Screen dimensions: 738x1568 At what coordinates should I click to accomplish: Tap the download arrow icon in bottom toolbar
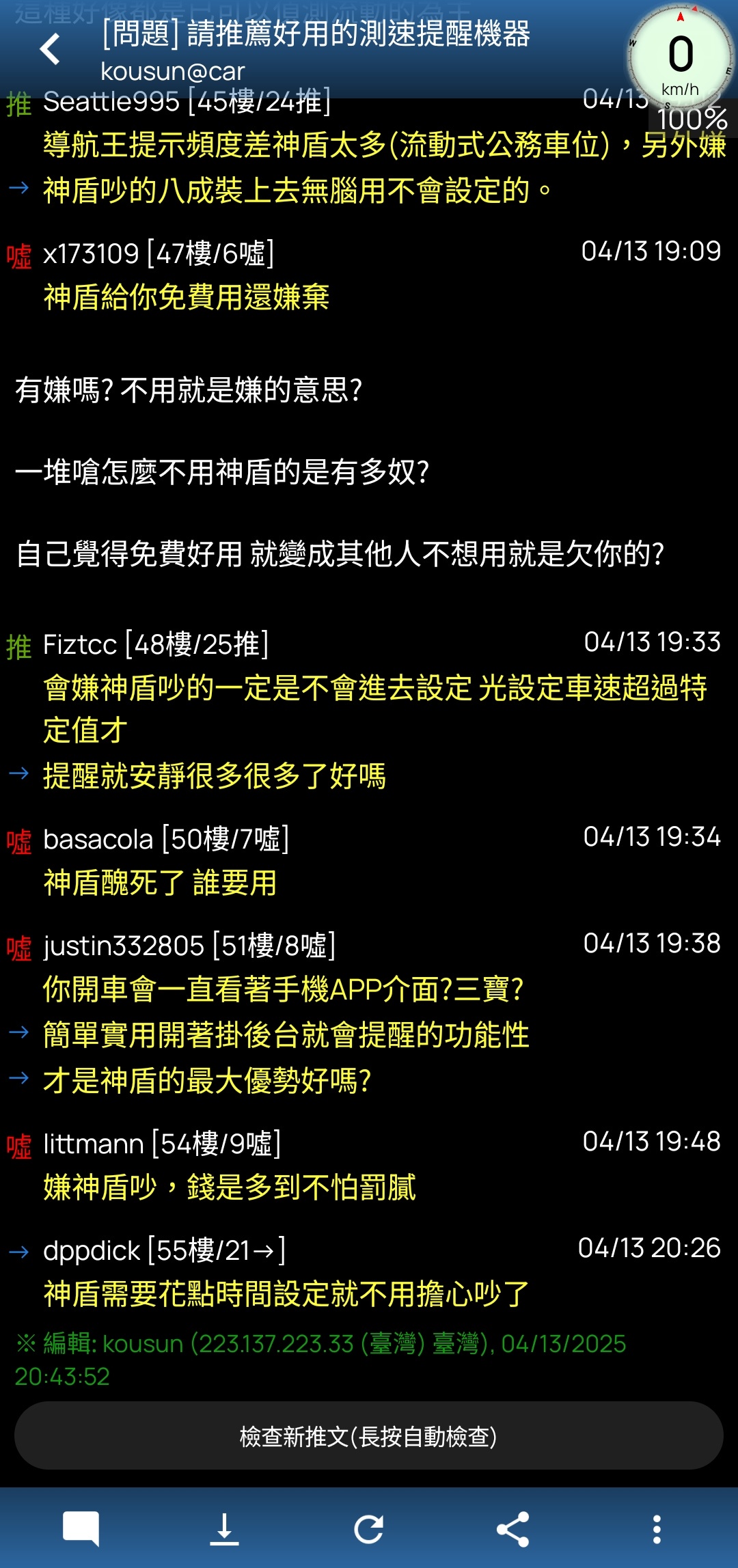(224, 1528)
